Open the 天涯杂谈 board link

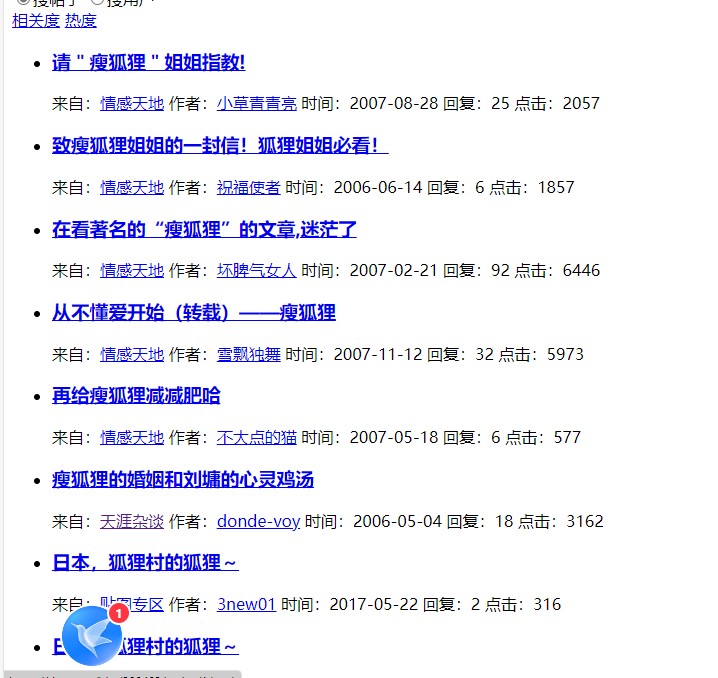click(x=132, y=521)
